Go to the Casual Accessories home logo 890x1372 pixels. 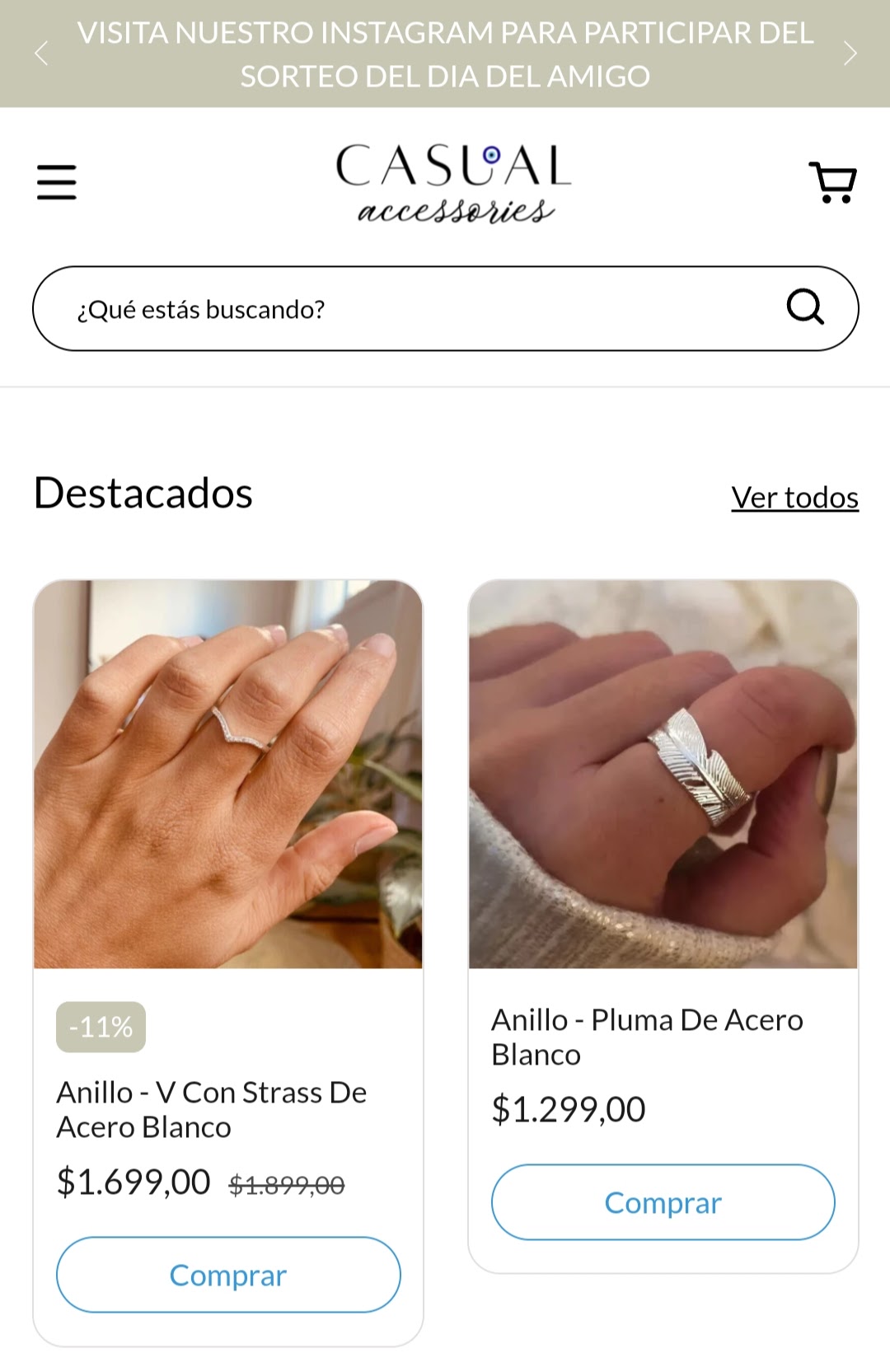pyautogui.click(x=453, y=184)
